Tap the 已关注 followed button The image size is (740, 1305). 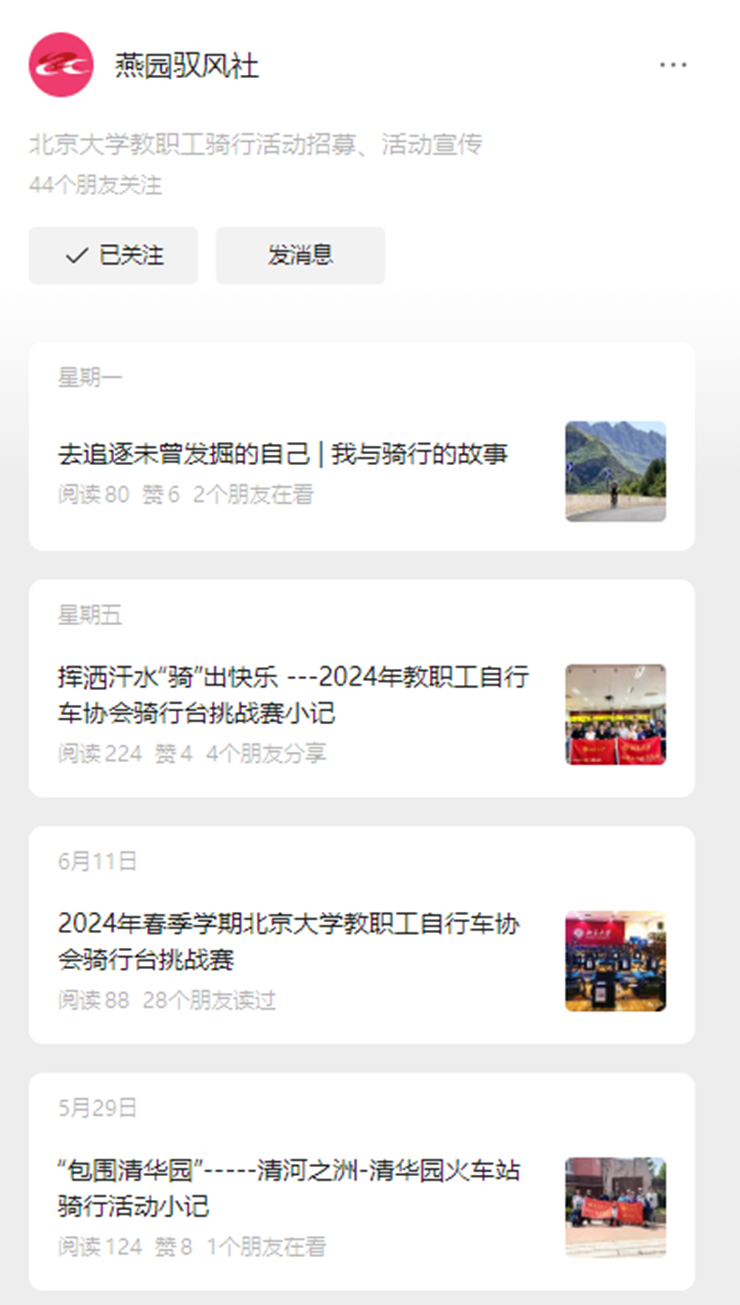pos(113,255)
